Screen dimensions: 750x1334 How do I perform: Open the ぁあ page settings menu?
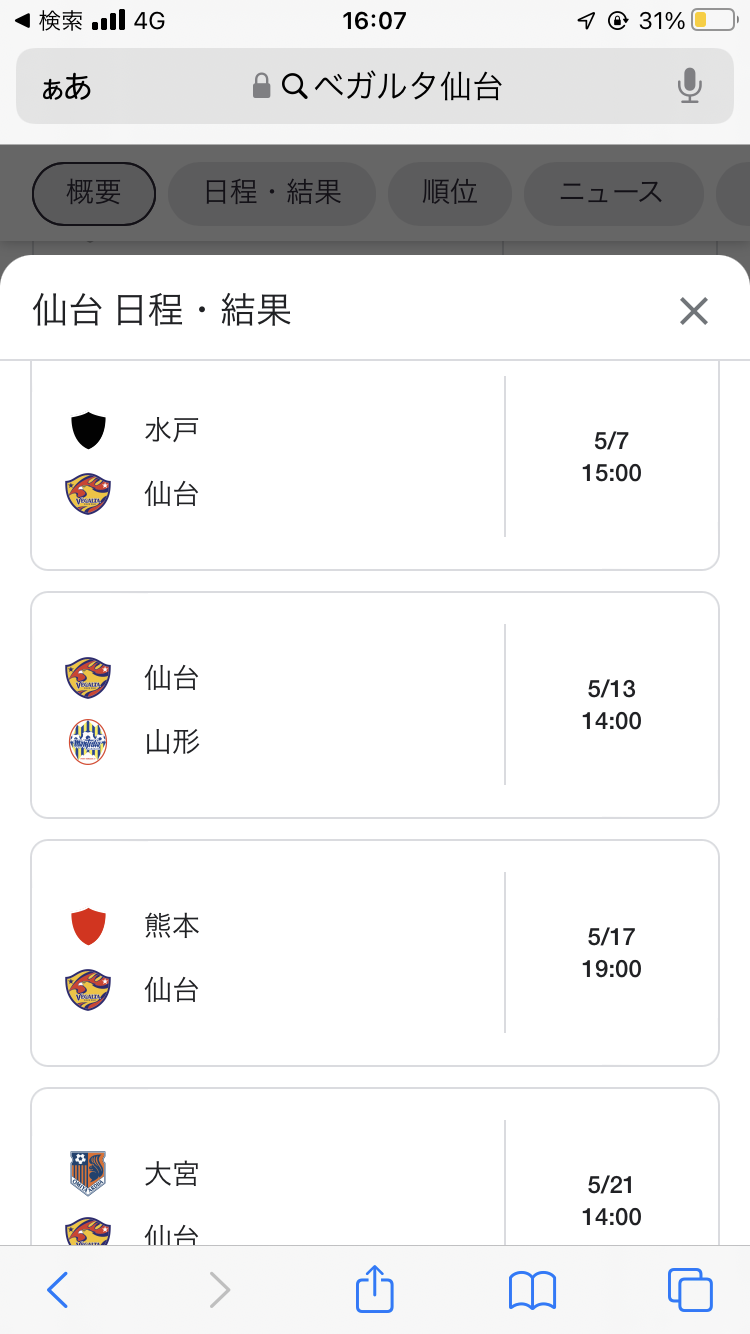click(66, 87)
